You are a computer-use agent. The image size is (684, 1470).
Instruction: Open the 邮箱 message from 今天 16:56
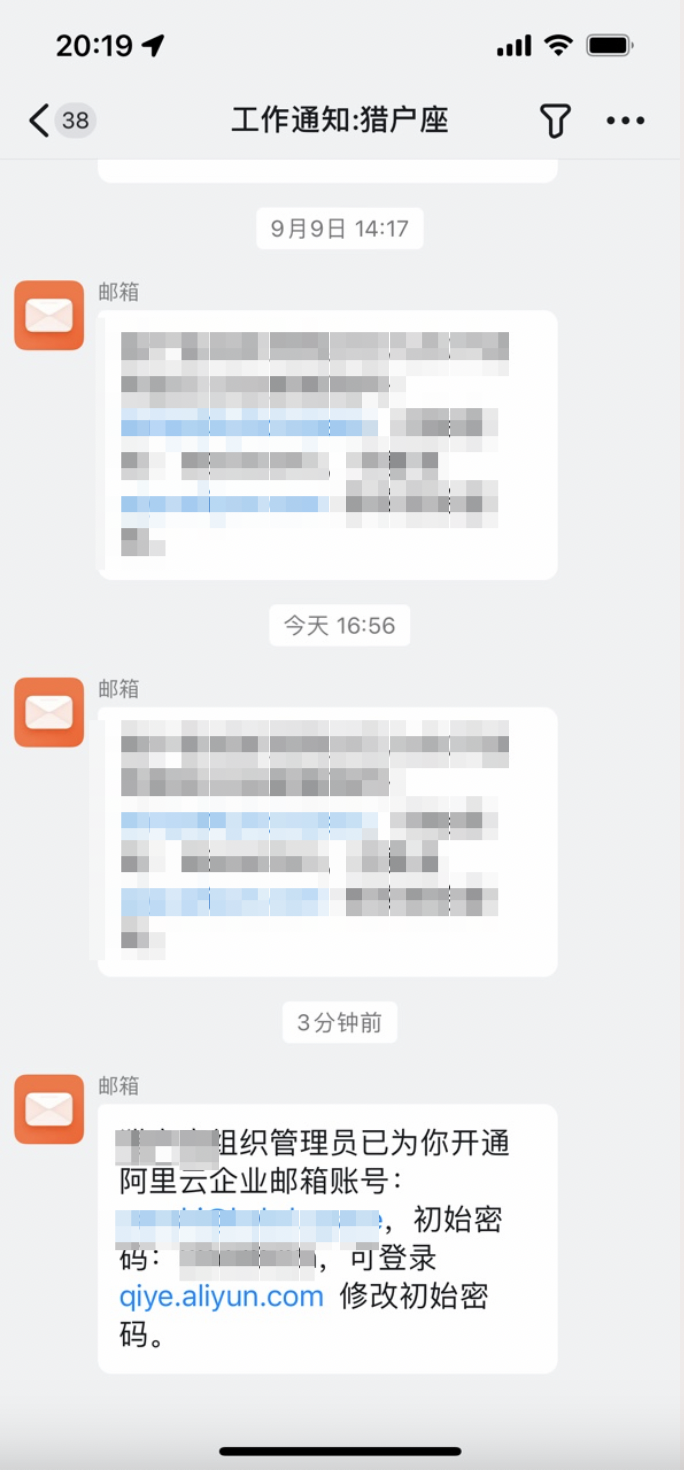tap(327, 841)
